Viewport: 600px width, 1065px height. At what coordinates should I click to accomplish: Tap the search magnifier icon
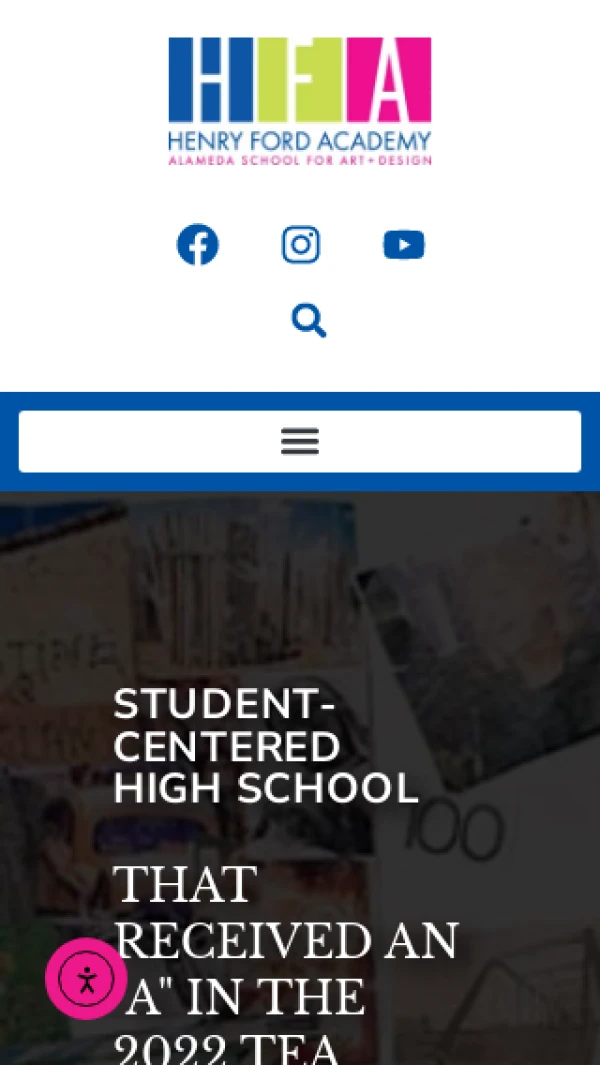coord(308,321)
